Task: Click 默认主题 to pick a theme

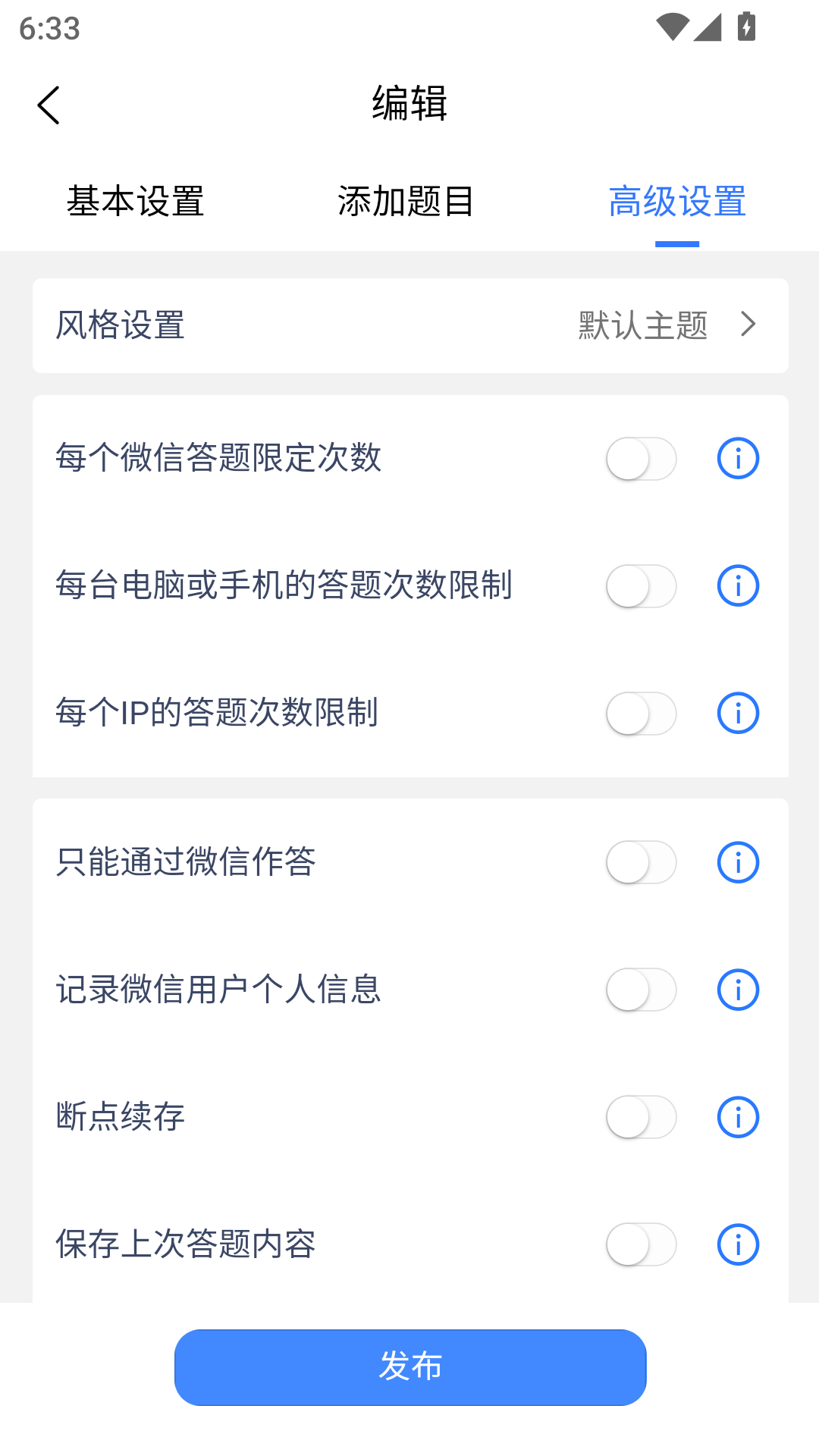Action: point(642,325)
